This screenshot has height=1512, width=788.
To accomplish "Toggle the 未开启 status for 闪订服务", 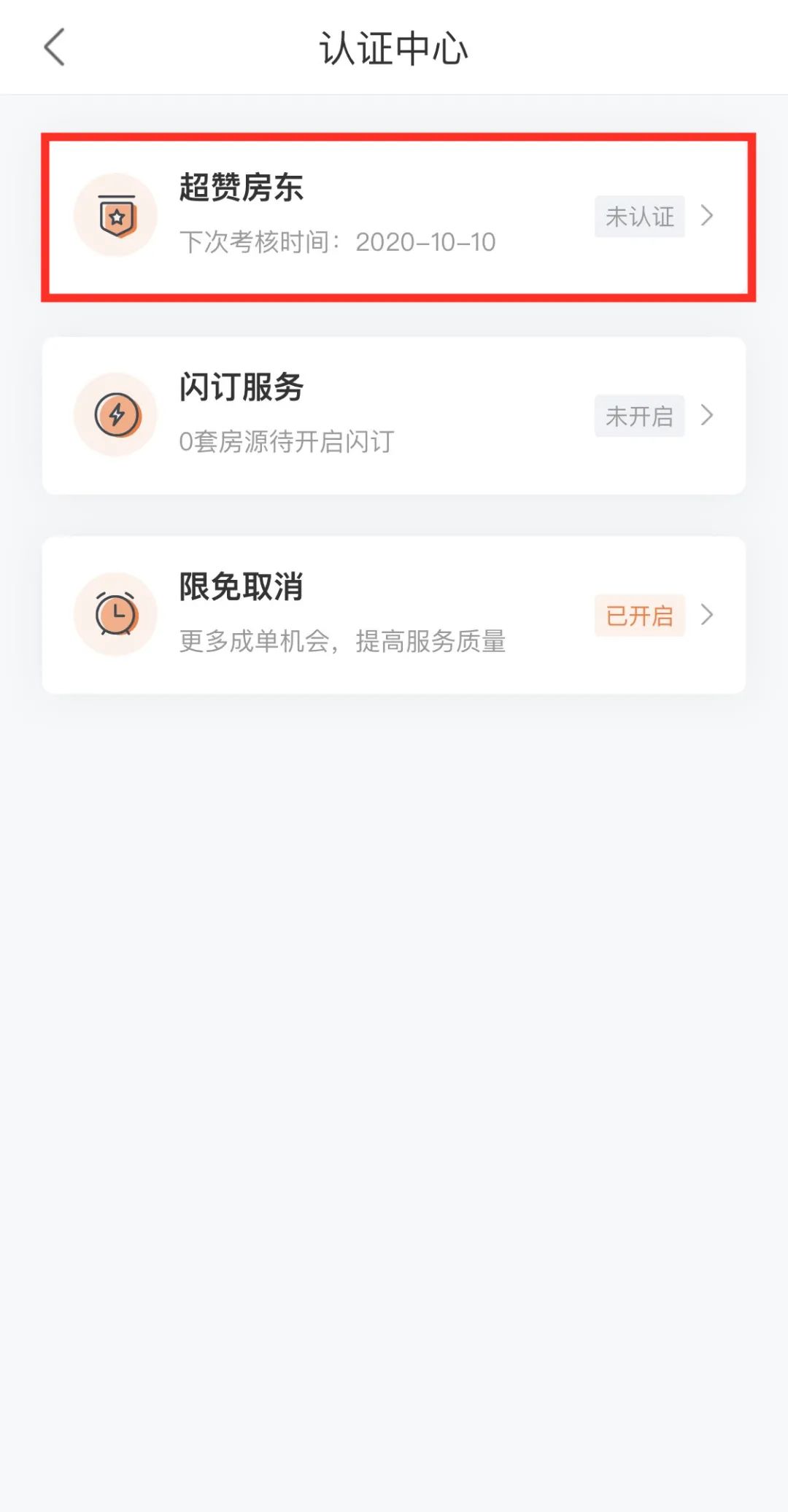I will pos(639,416).
